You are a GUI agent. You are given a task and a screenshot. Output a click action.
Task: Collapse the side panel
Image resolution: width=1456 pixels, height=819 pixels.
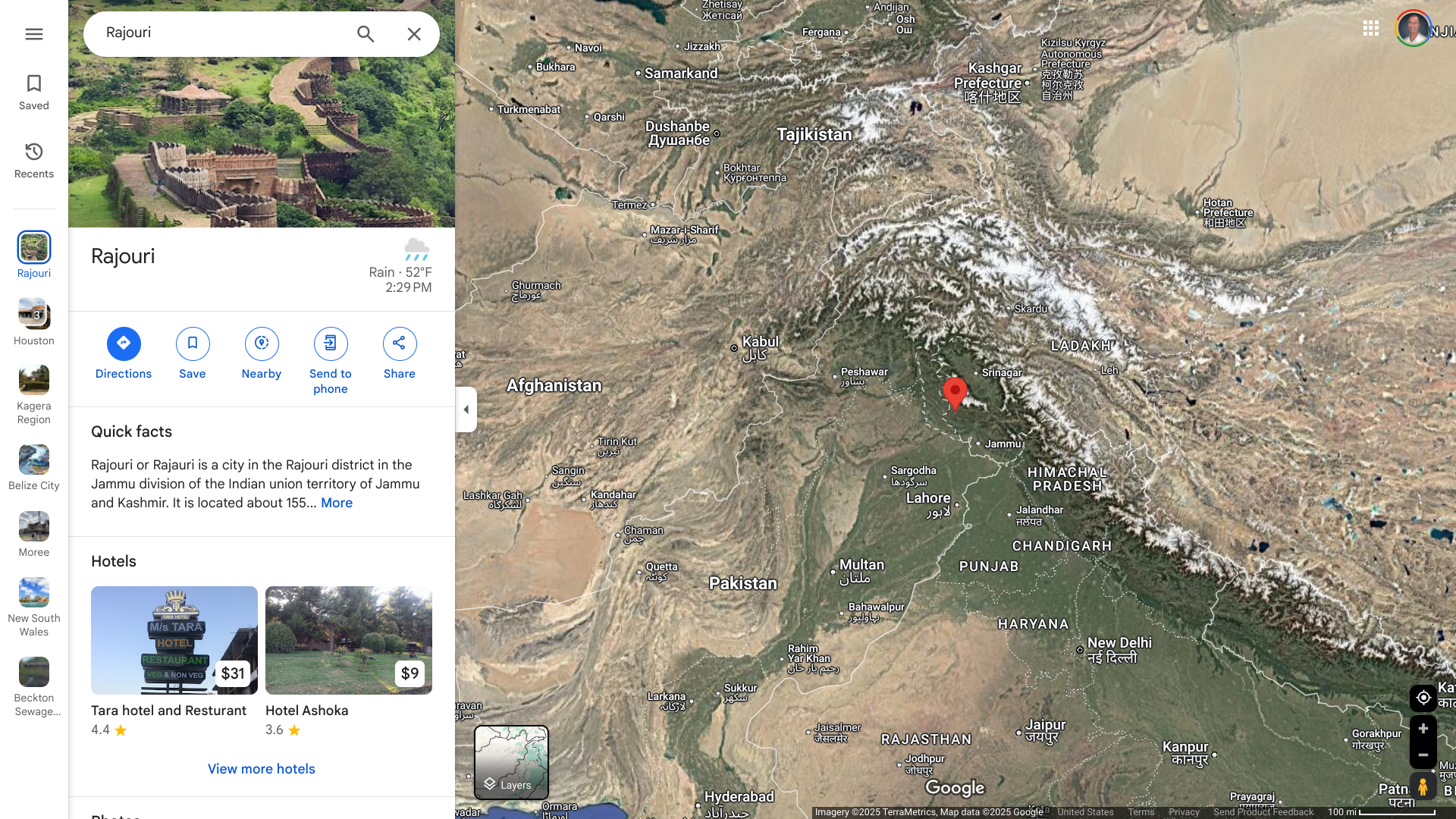pyautogui.click(x=466, y=409)
